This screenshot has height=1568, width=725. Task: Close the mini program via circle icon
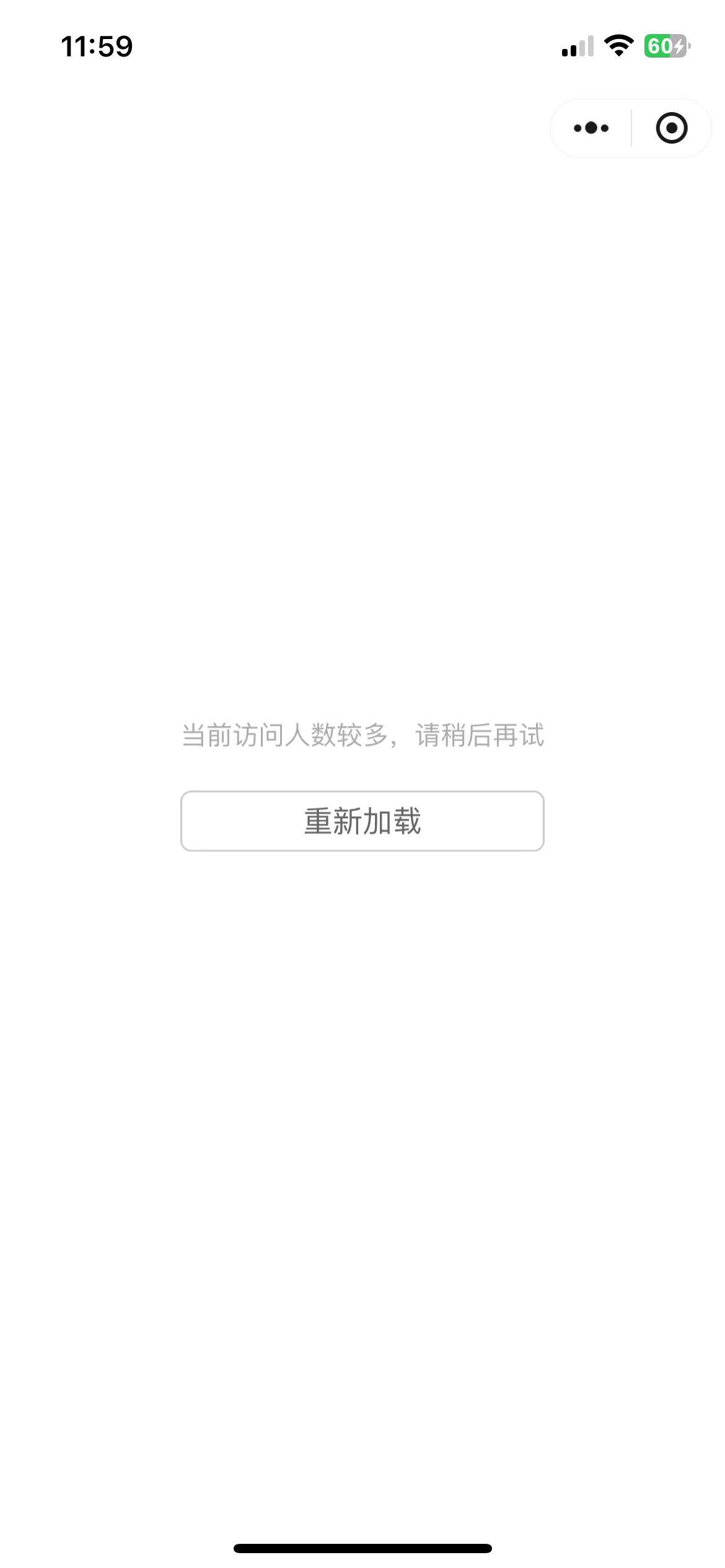[672, 128]
